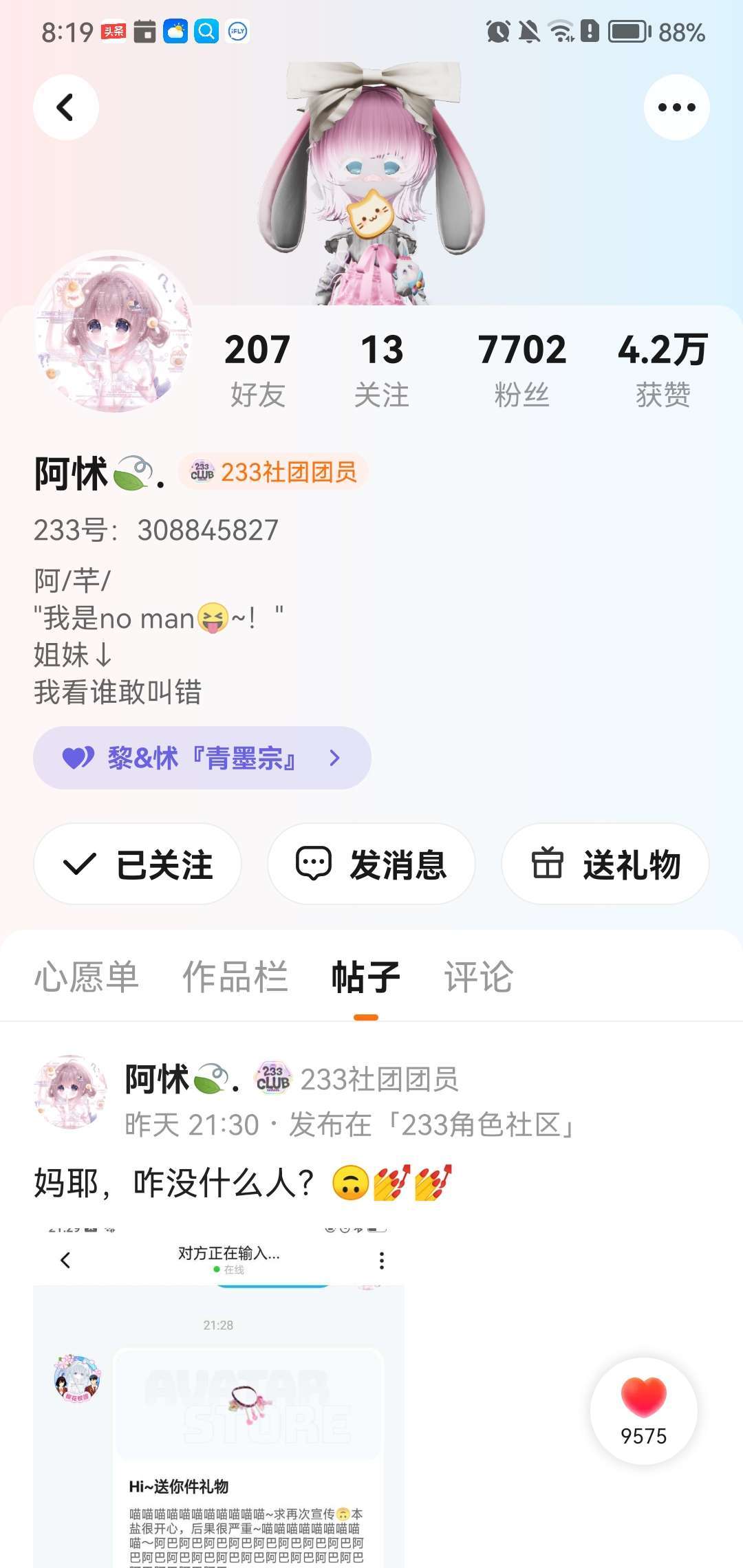
Task: Tap 送礼物 to send a gift
Action: coord(605,864)
